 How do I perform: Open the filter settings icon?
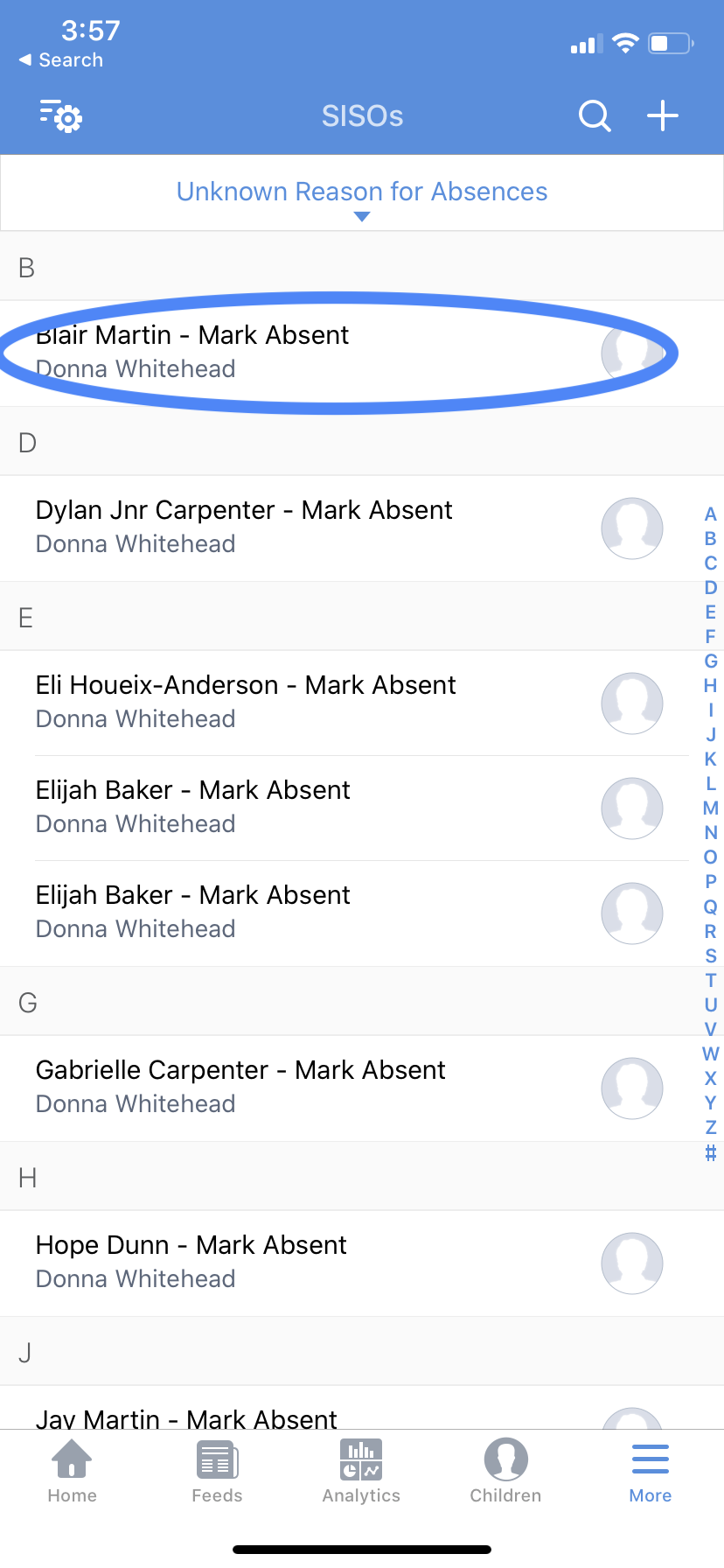61,115
